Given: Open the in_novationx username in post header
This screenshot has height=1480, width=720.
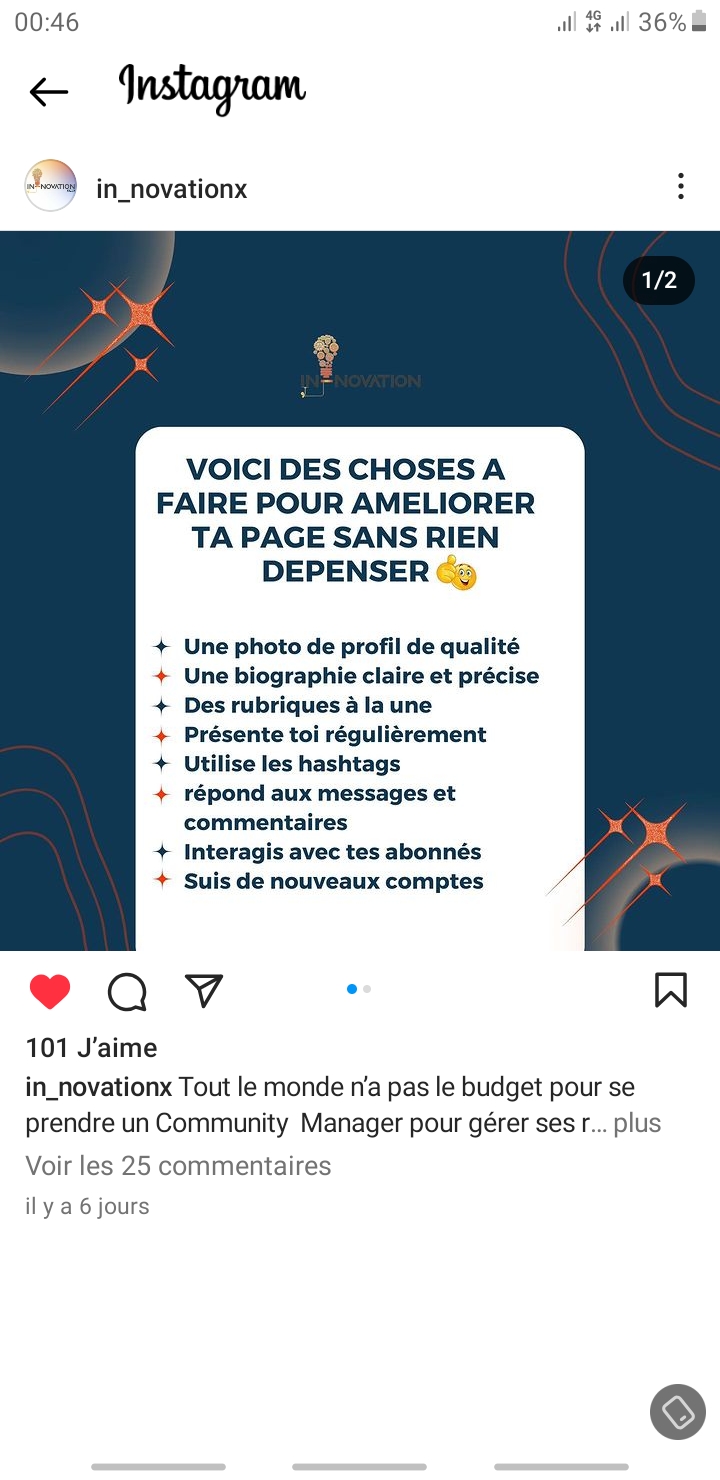Looking at the screenshot, I should (x=171, y=188).
